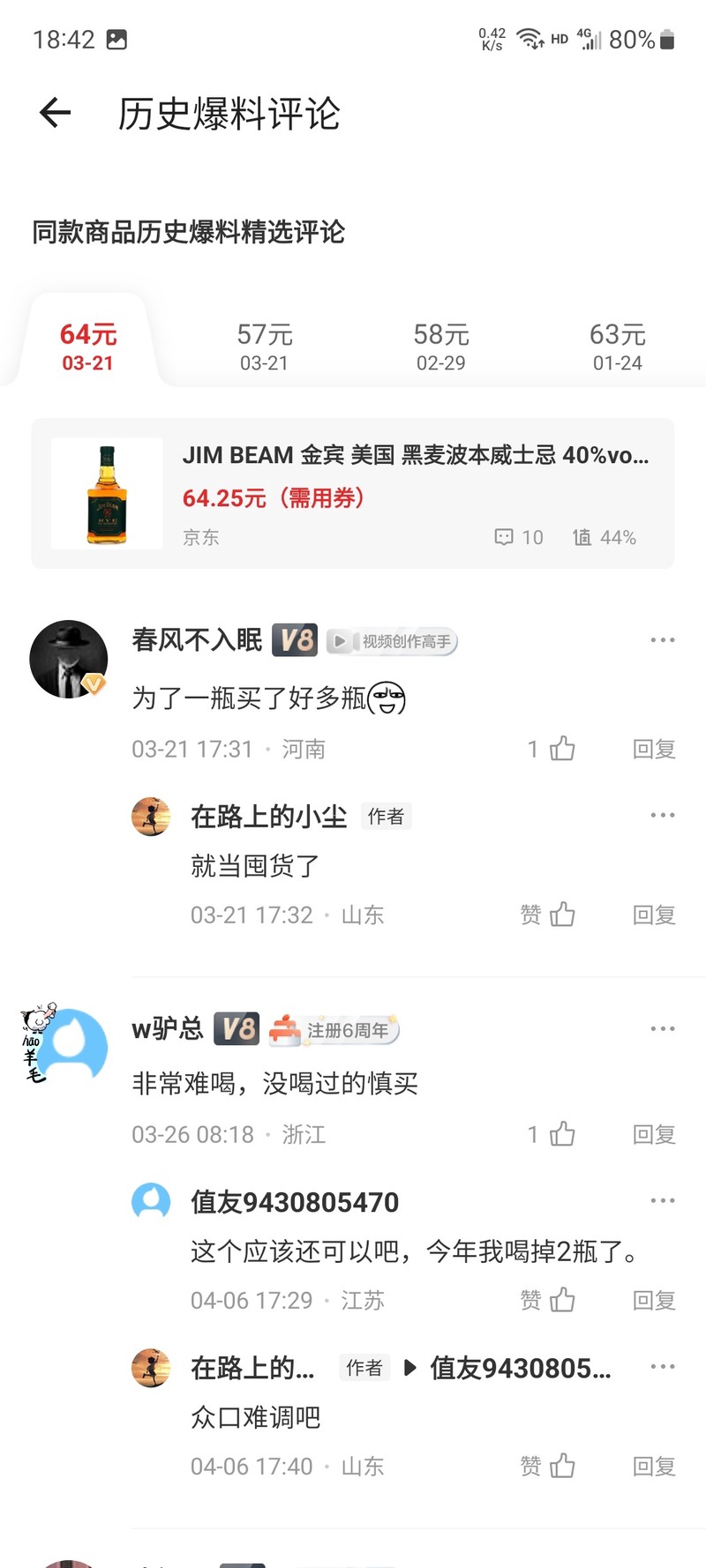Switch to the 63元 01-24 tab

(617, 347)
